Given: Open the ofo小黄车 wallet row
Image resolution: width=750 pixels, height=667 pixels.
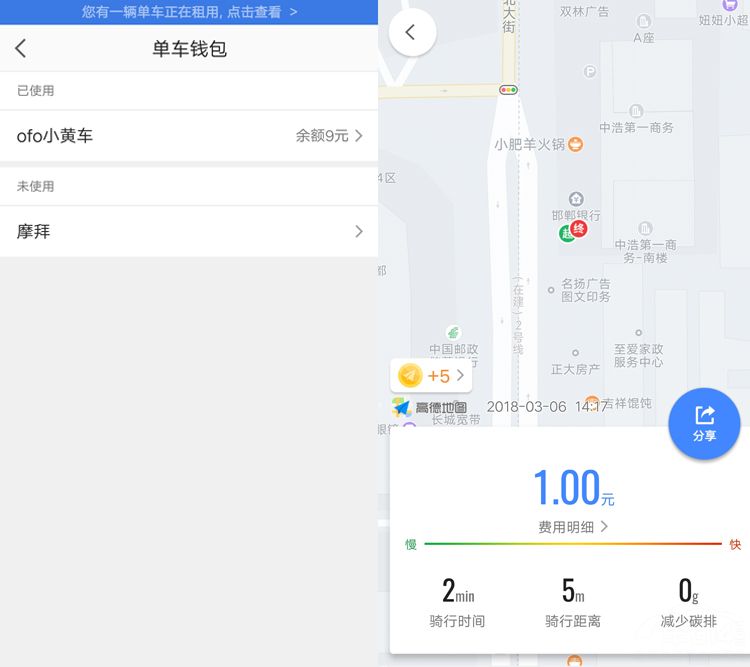Looking at the screenshot, I should click(189, 136).
